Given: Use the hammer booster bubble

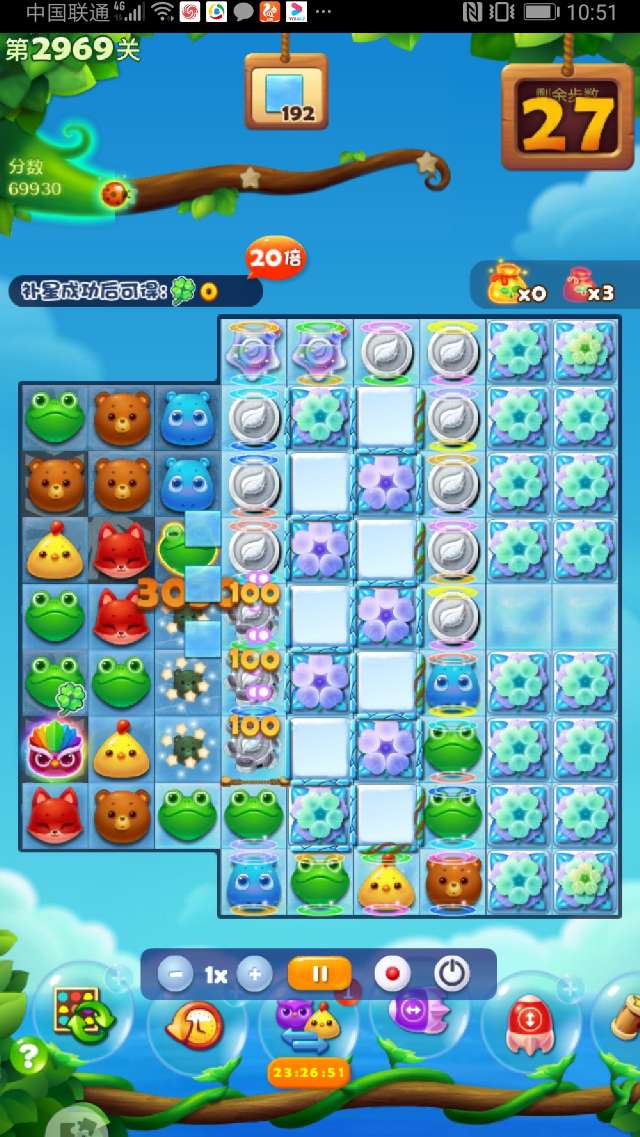Looking at the screenshot, I should (x=625, y=1018).
